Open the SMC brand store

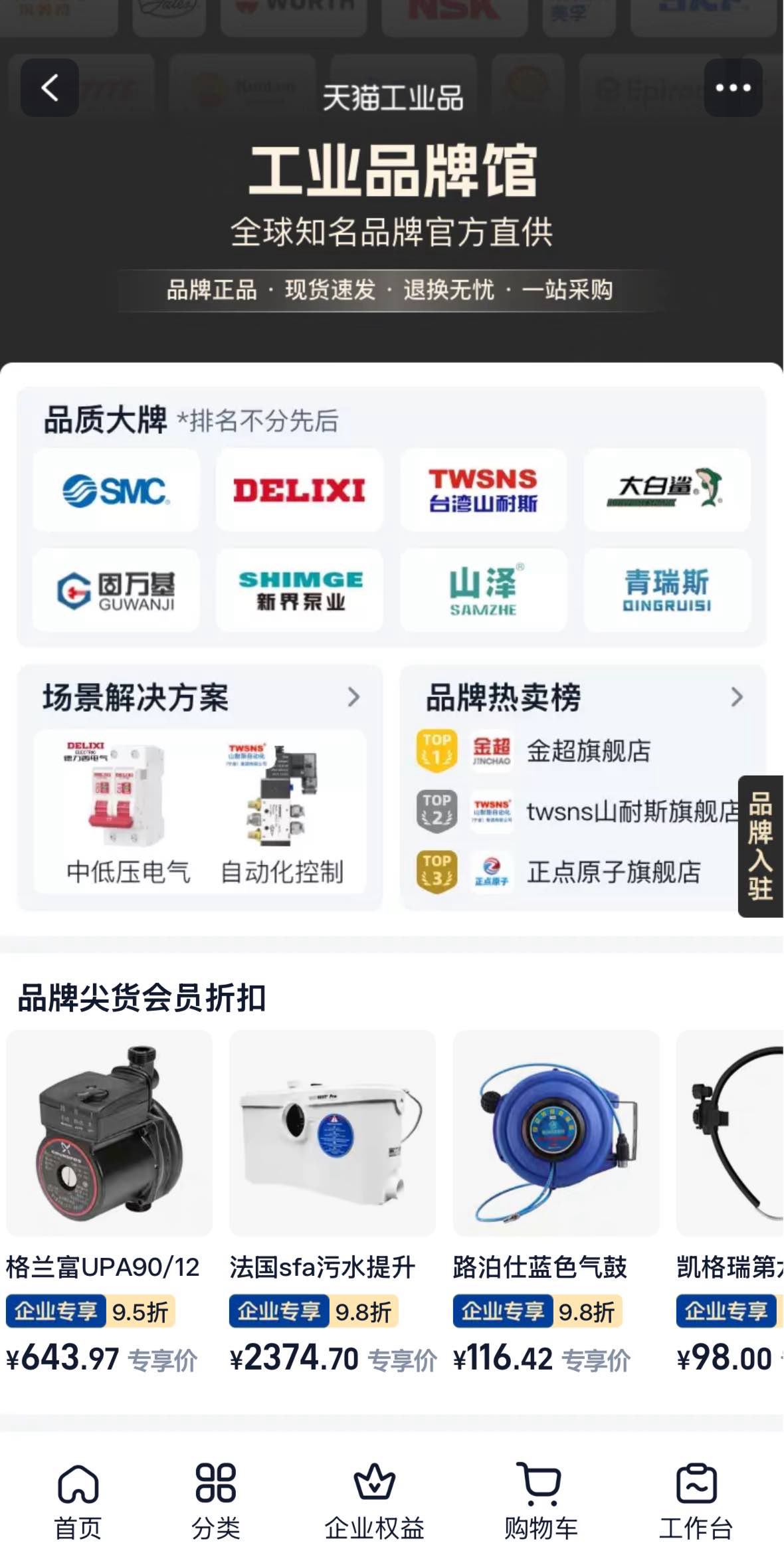[116, 490]
